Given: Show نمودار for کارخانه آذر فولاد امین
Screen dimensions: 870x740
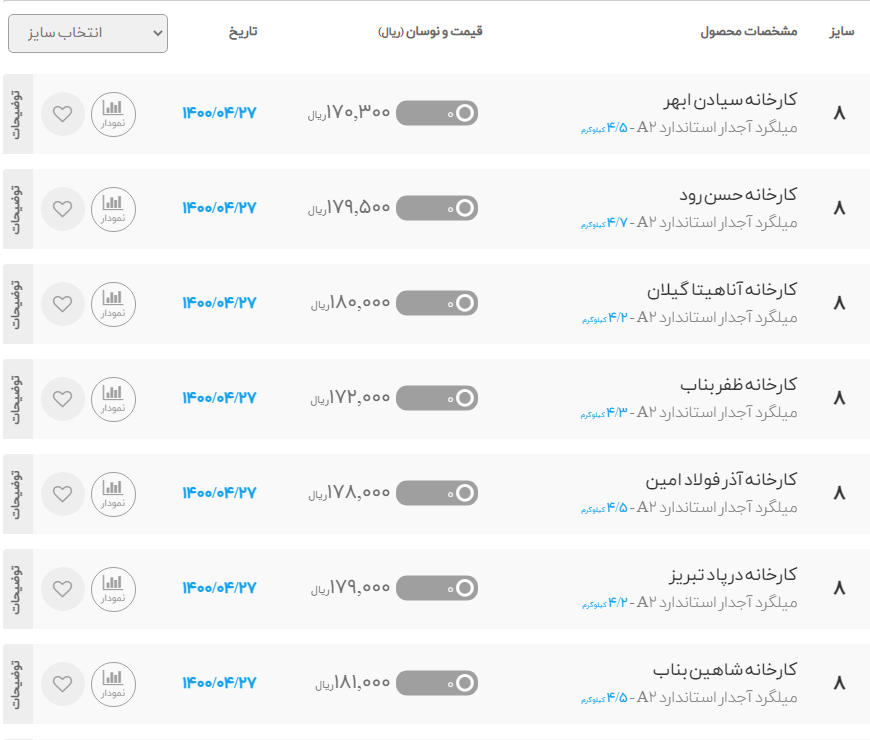Looking at the screenshot, I should tap(113, 494).
